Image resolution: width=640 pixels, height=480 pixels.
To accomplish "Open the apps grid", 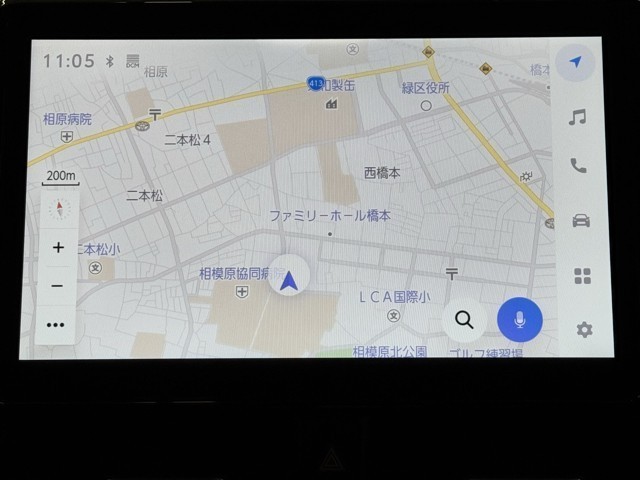I will (582, 276).
